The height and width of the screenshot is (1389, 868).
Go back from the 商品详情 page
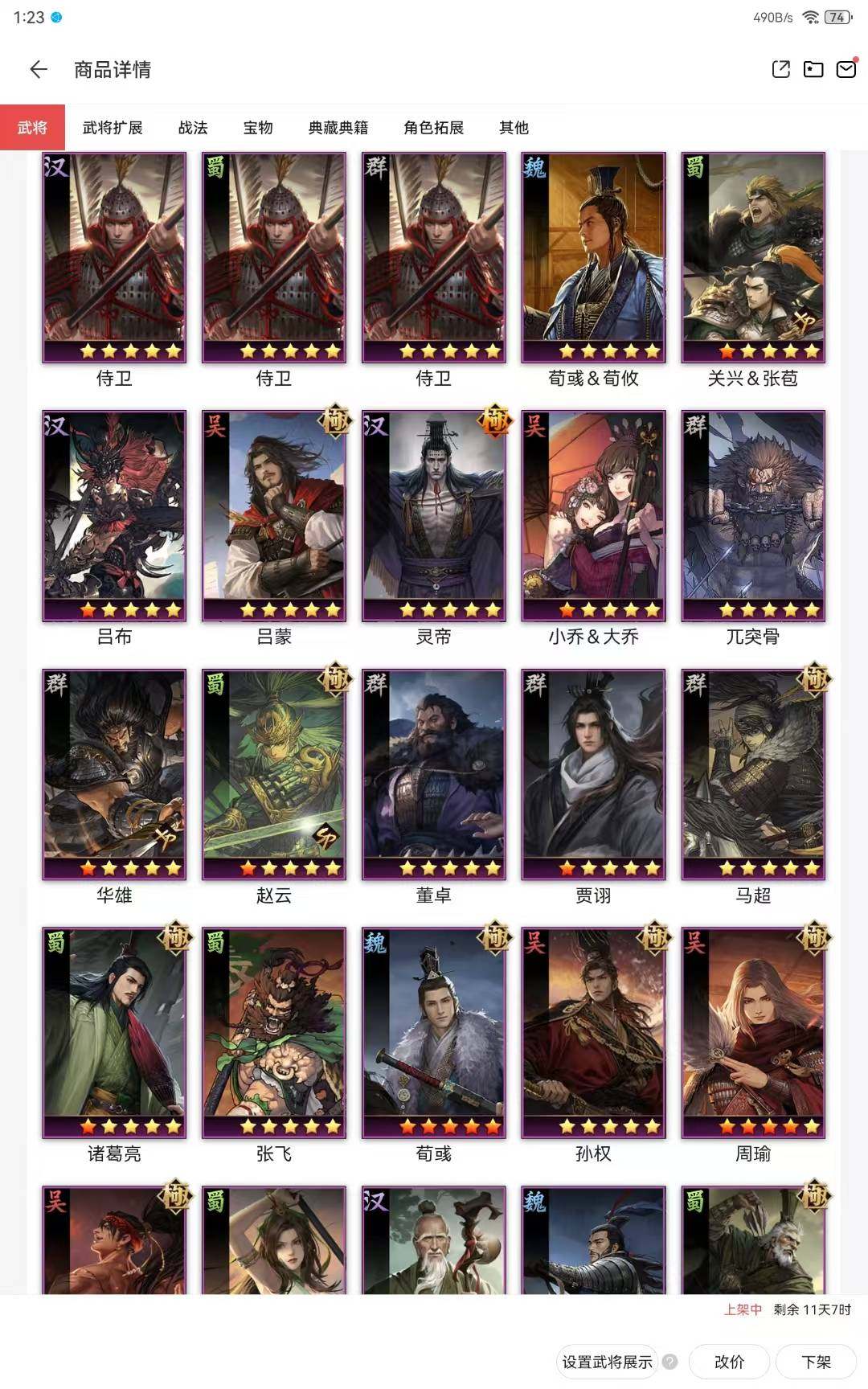click(x=39, y=70)
